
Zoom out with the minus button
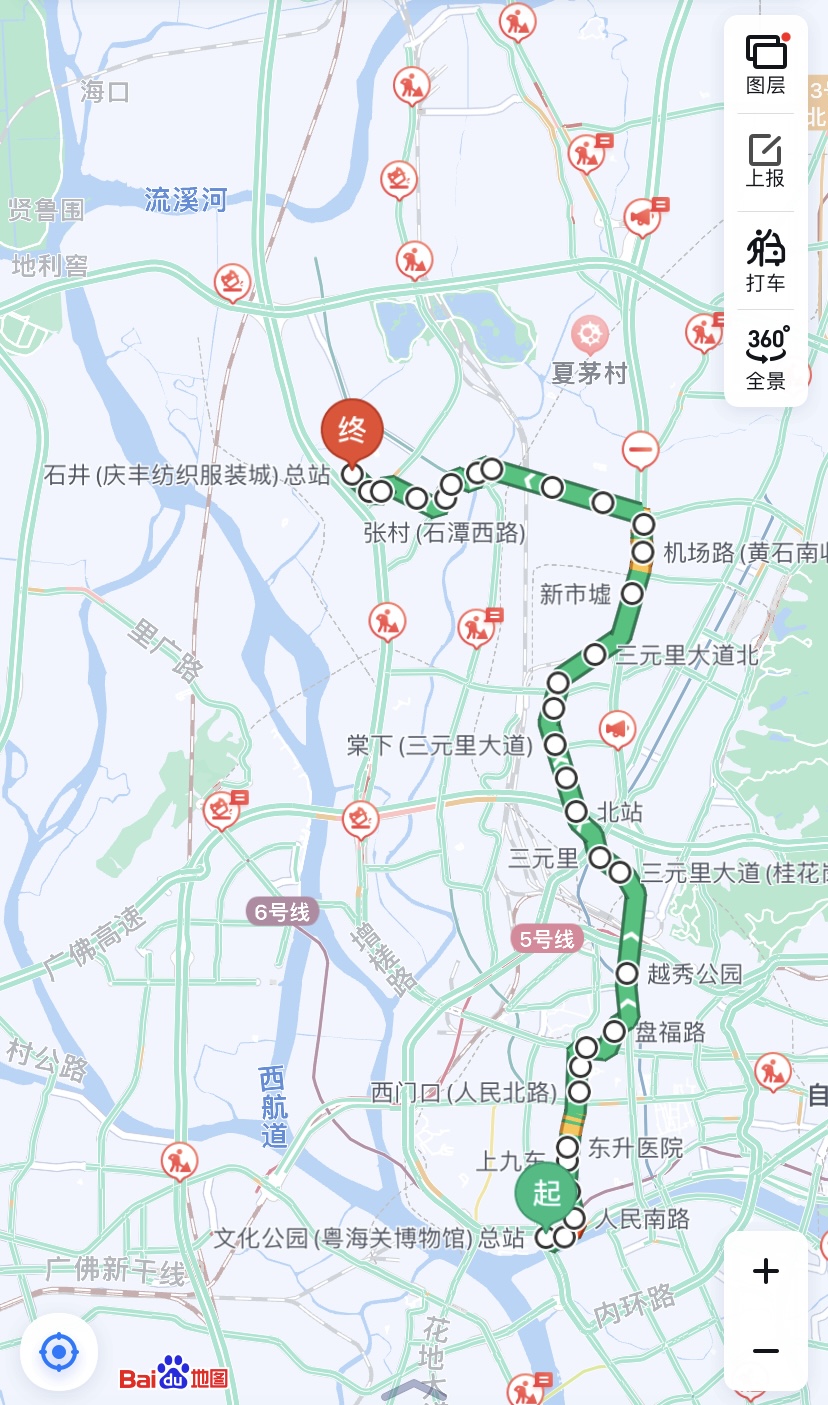tap(765, 1351)
